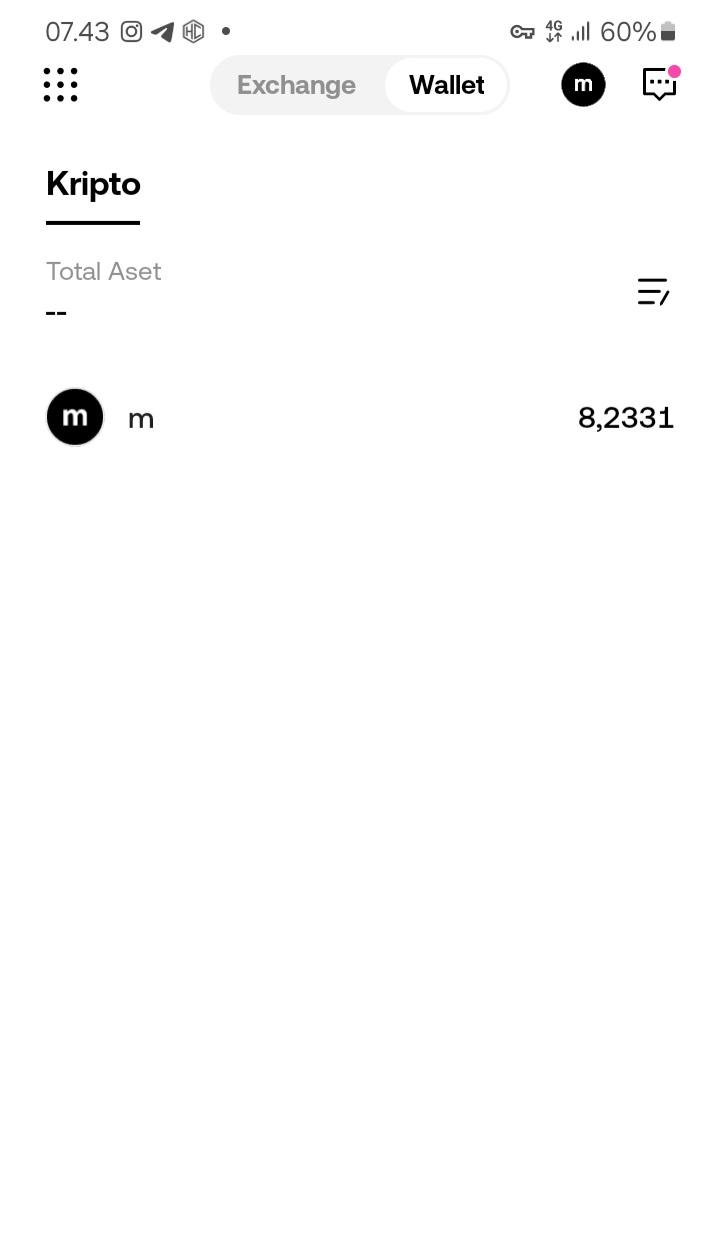Open the m token with 8,2331 balance
Image resolution: width=720 pixels, height=1239 pixels.
(360, 417)
